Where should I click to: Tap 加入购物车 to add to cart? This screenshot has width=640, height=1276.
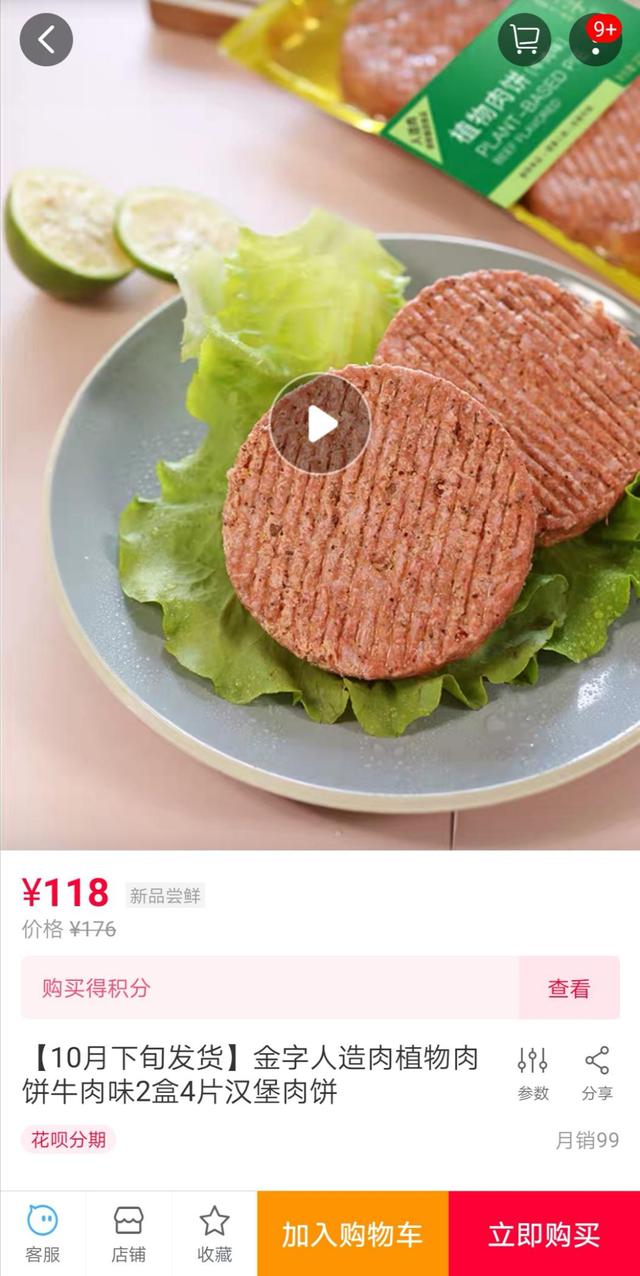(352, 1234)
